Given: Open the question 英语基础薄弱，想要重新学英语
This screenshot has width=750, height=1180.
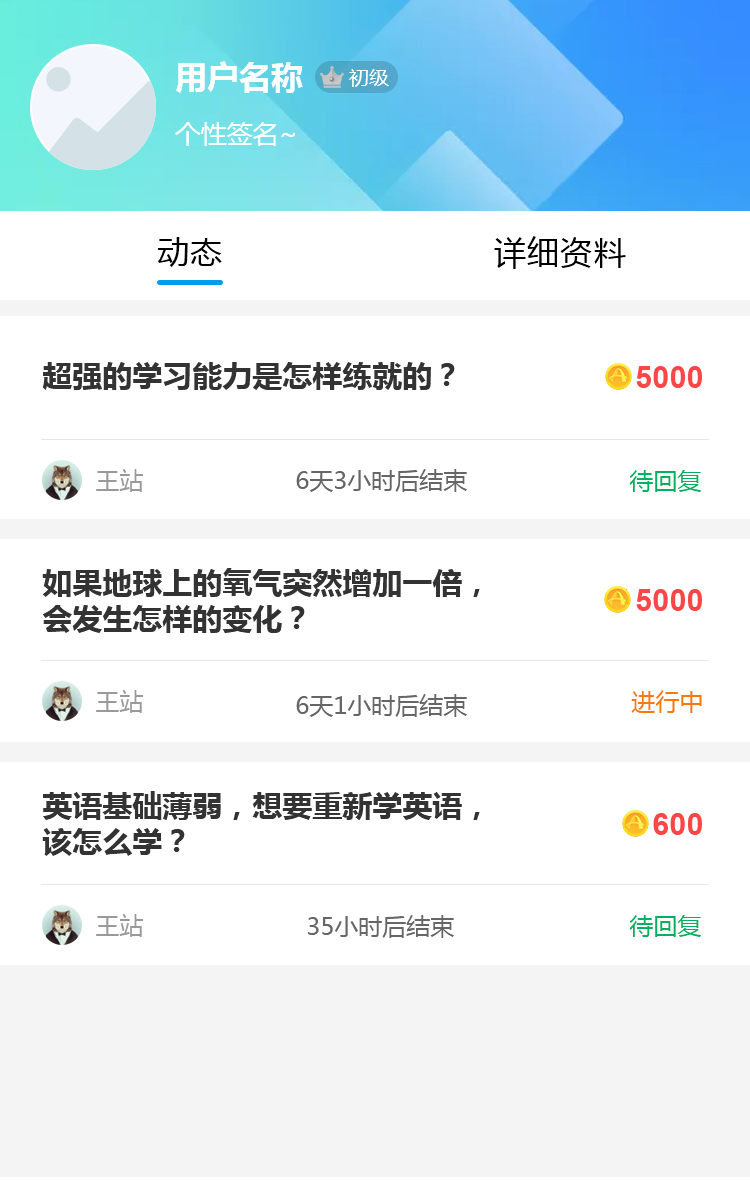Looking at the screenshot, I should (264, 825).
